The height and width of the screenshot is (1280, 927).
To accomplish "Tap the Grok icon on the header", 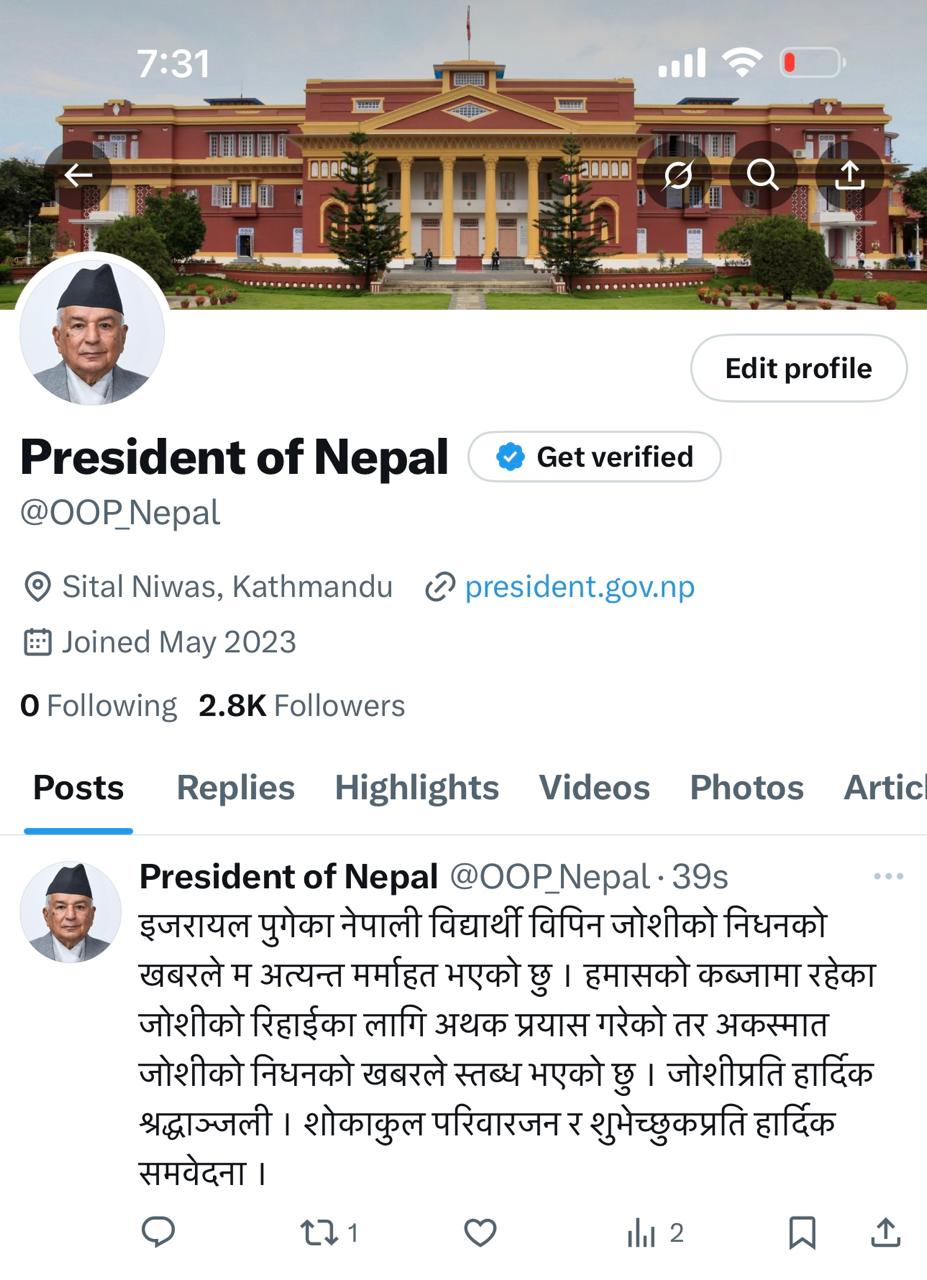I will tap(677, 175).
